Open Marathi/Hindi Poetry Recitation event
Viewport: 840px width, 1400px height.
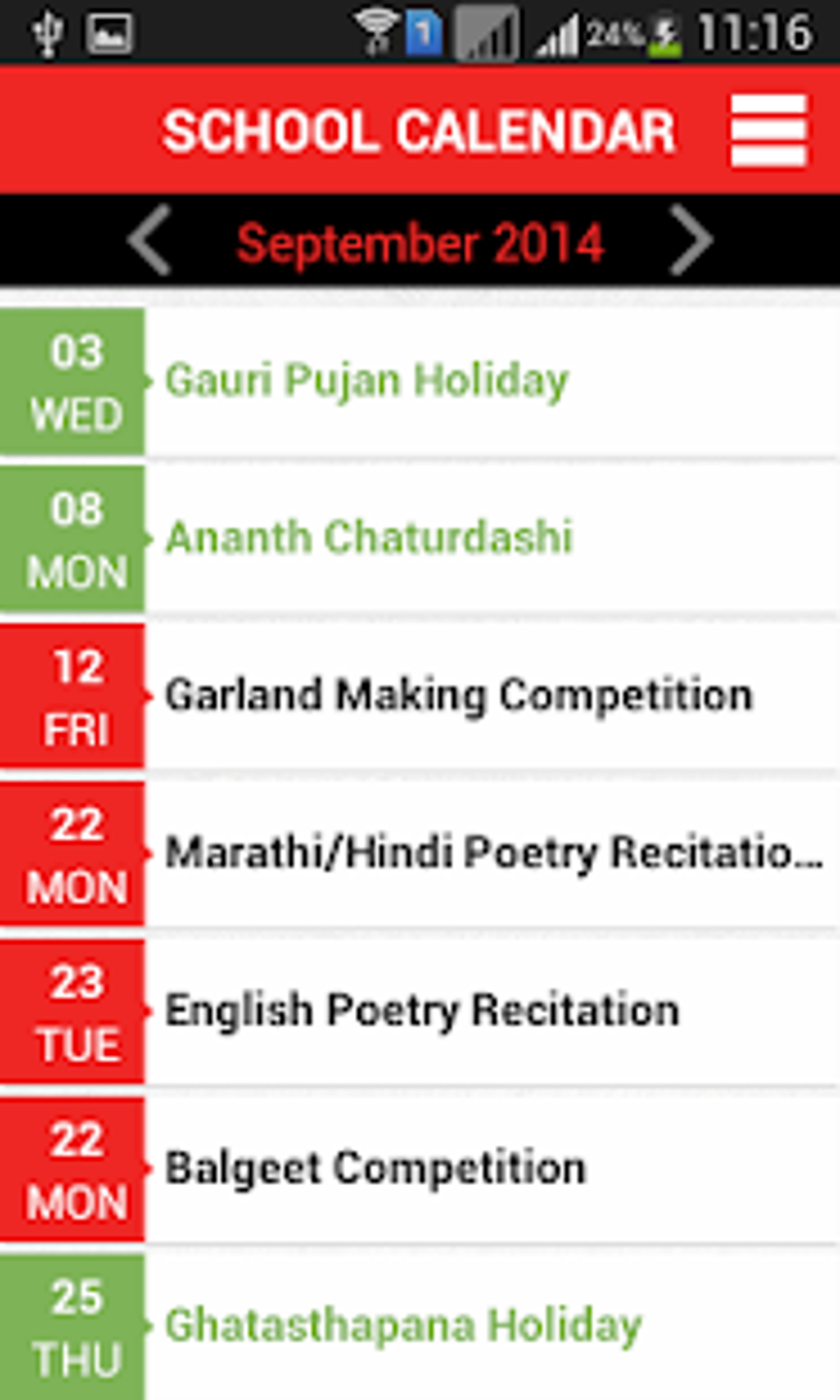click(492, 853)
